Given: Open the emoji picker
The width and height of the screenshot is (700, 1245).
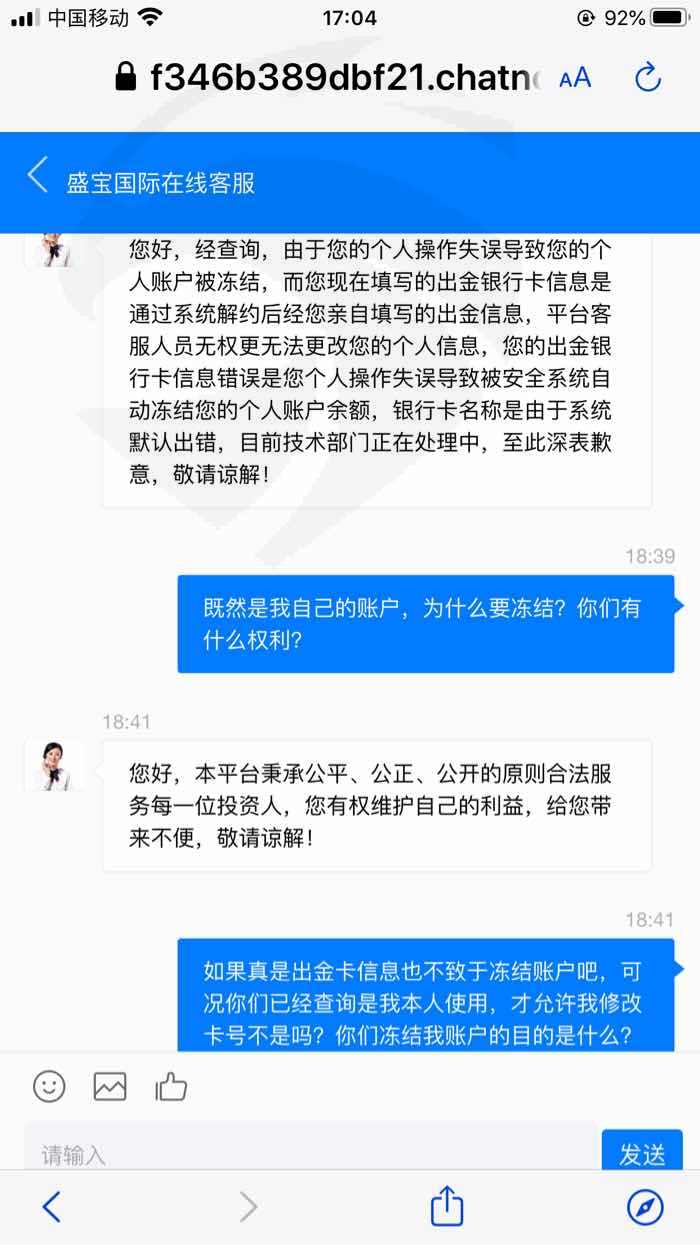Looking at the screenshot, I should pyautogui.click(x=49, y=1086).
